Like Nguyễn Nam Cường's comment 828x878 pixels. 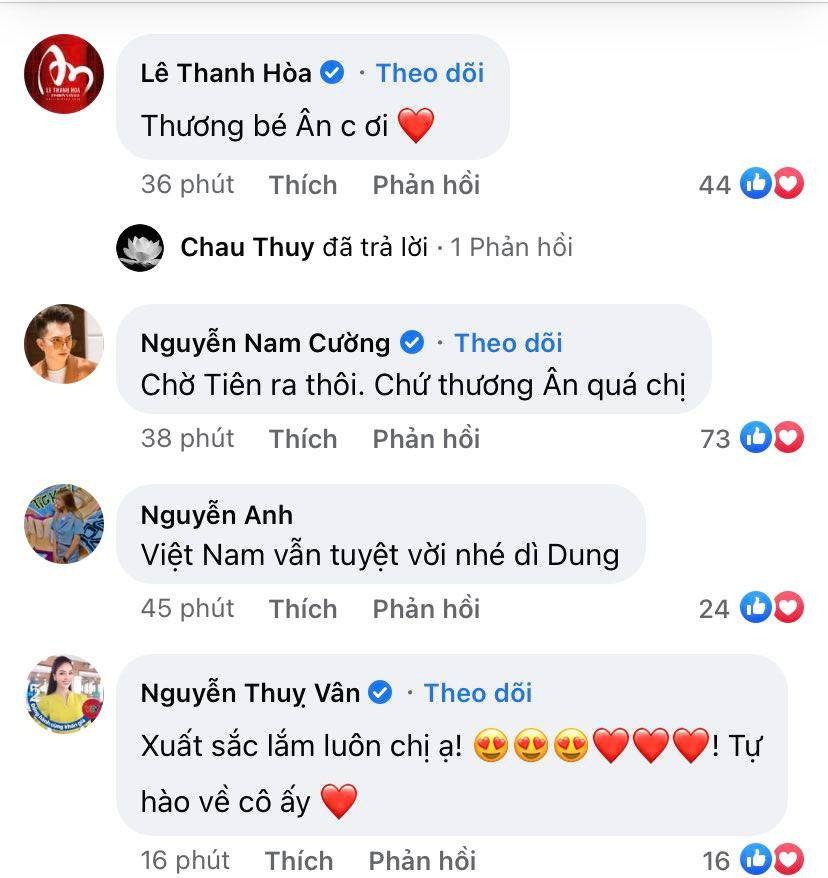303,439
